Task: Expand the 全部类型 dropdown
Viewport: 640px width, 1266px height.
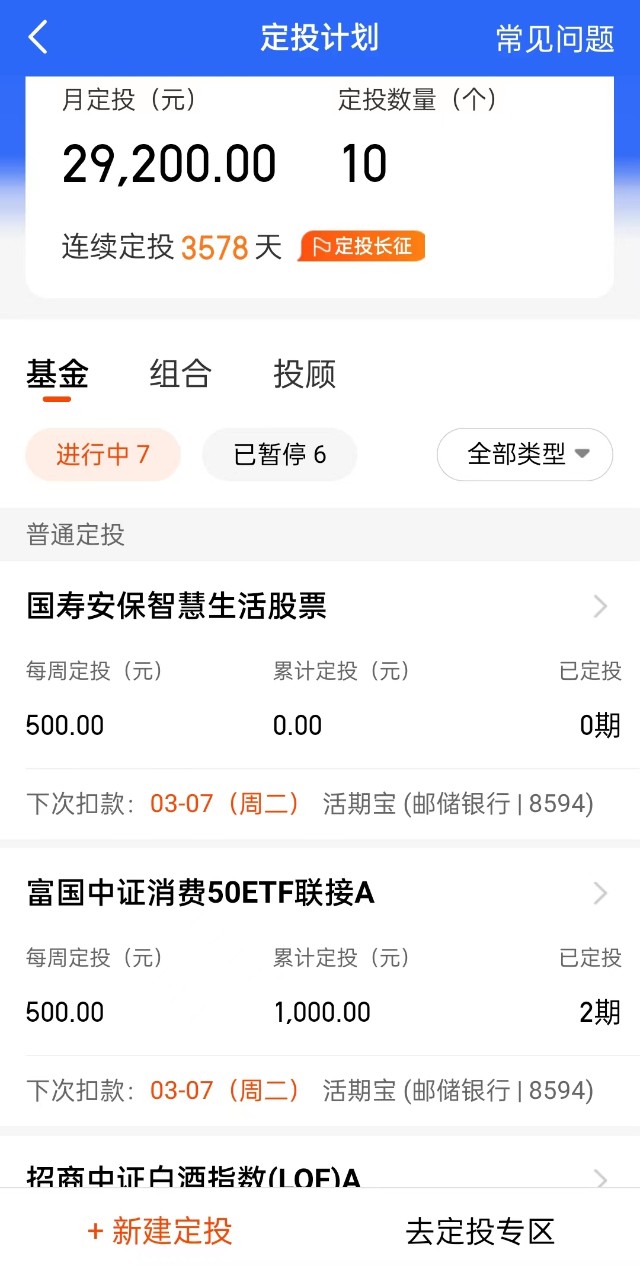Action: (525, 455)
